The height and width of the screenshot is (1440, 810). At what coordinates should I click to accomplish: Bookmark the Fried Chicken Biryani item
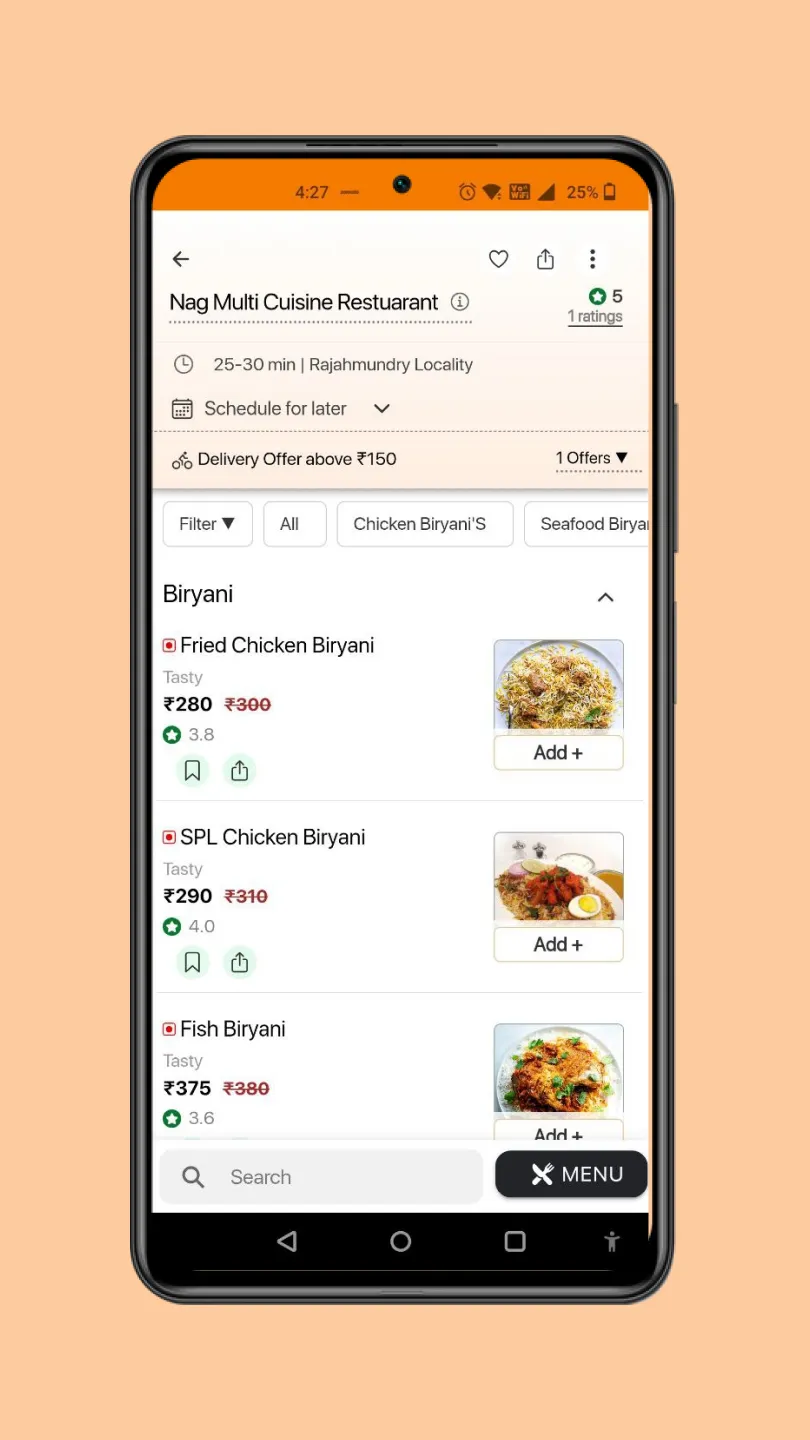pyautogui.click(x=191, y=770)
